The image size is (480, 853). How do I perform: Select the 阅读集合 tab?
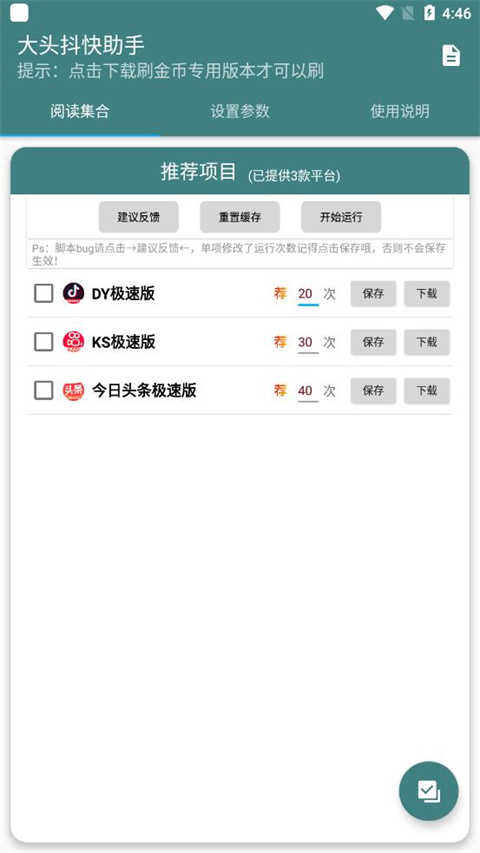click(80, 112)
